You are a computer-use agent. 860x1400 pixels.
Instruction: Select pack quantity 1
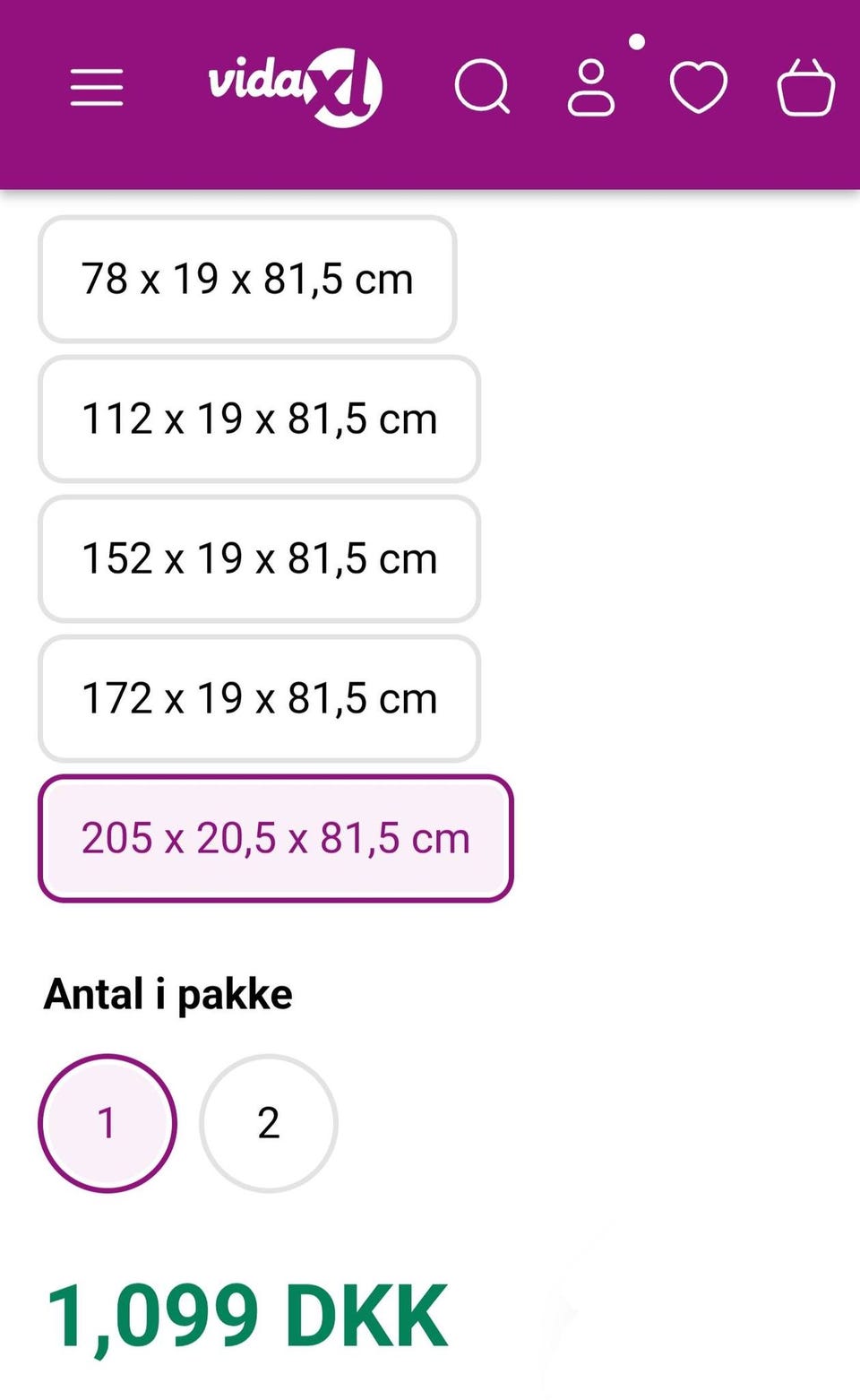click(x=107, y=1123)
